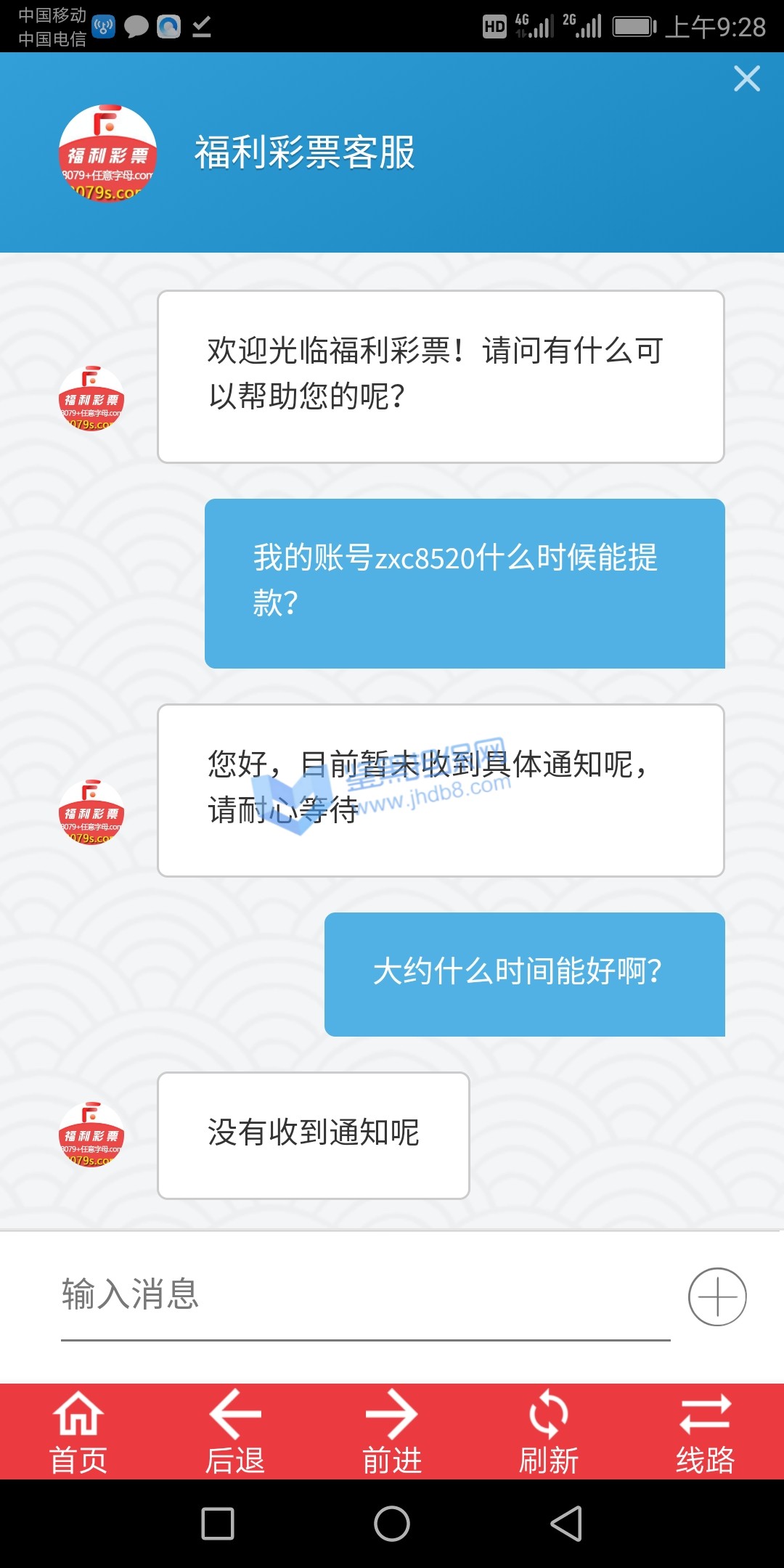Tap 后退 to go back
784x1568 pixels.
(x=234, y=1432)
